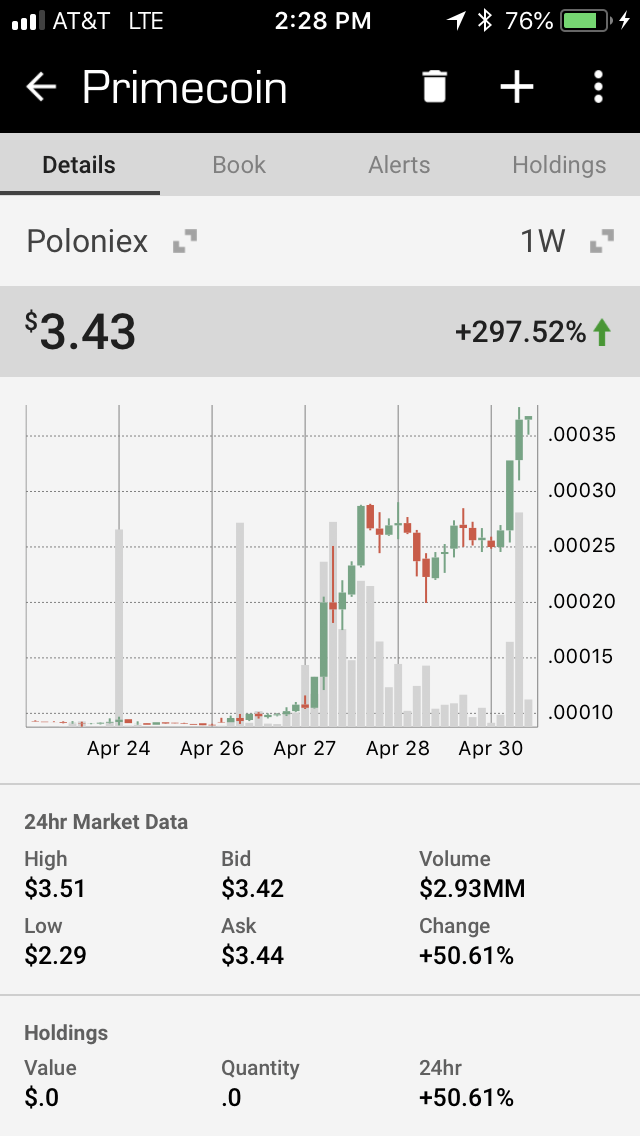Image resolution: width=640 pixels, height=1136 pixels.
Task: Go back from Primecoin screen
Action: [41, 88]
